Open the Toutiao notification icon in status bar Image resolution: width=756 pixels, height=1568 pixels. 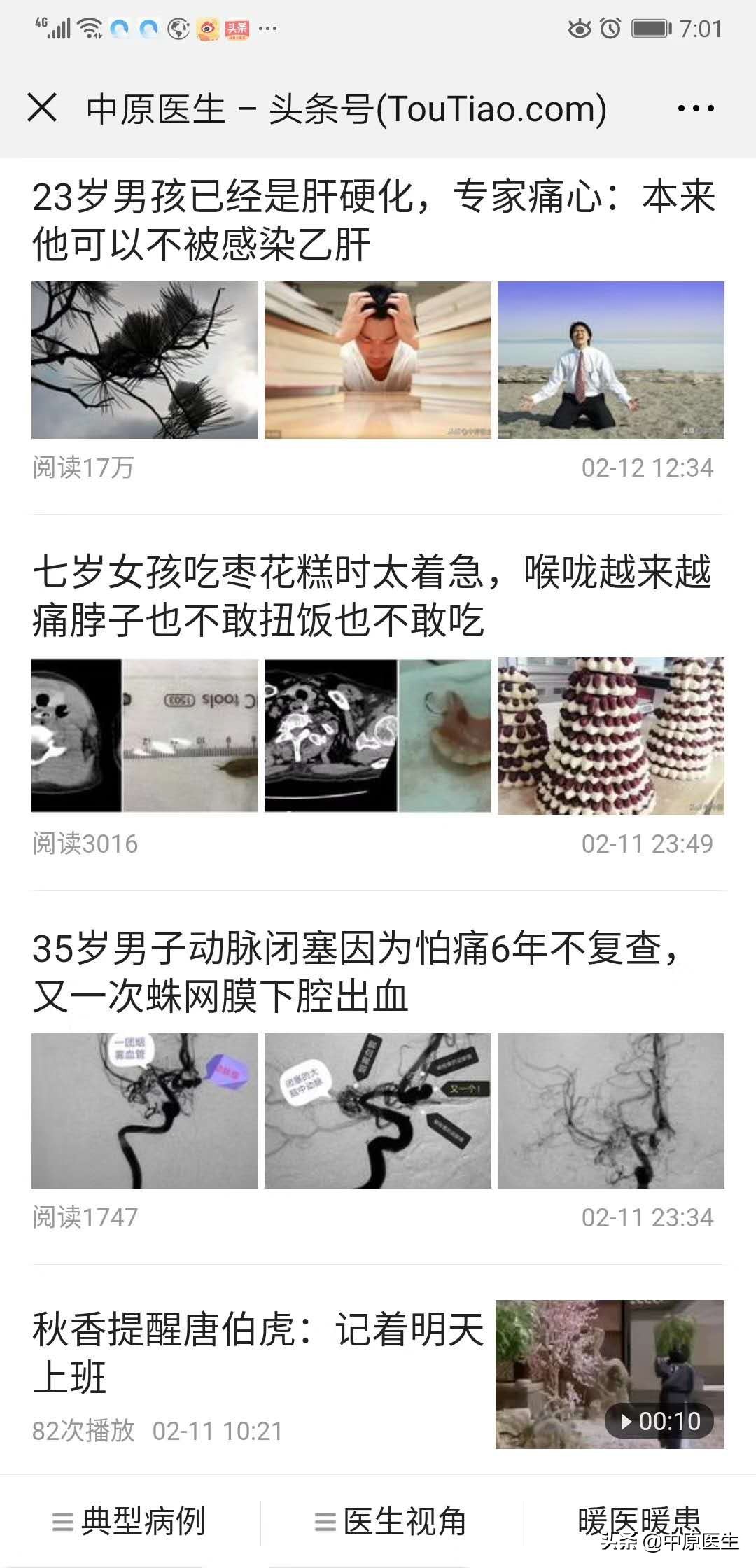click(238, 28)
